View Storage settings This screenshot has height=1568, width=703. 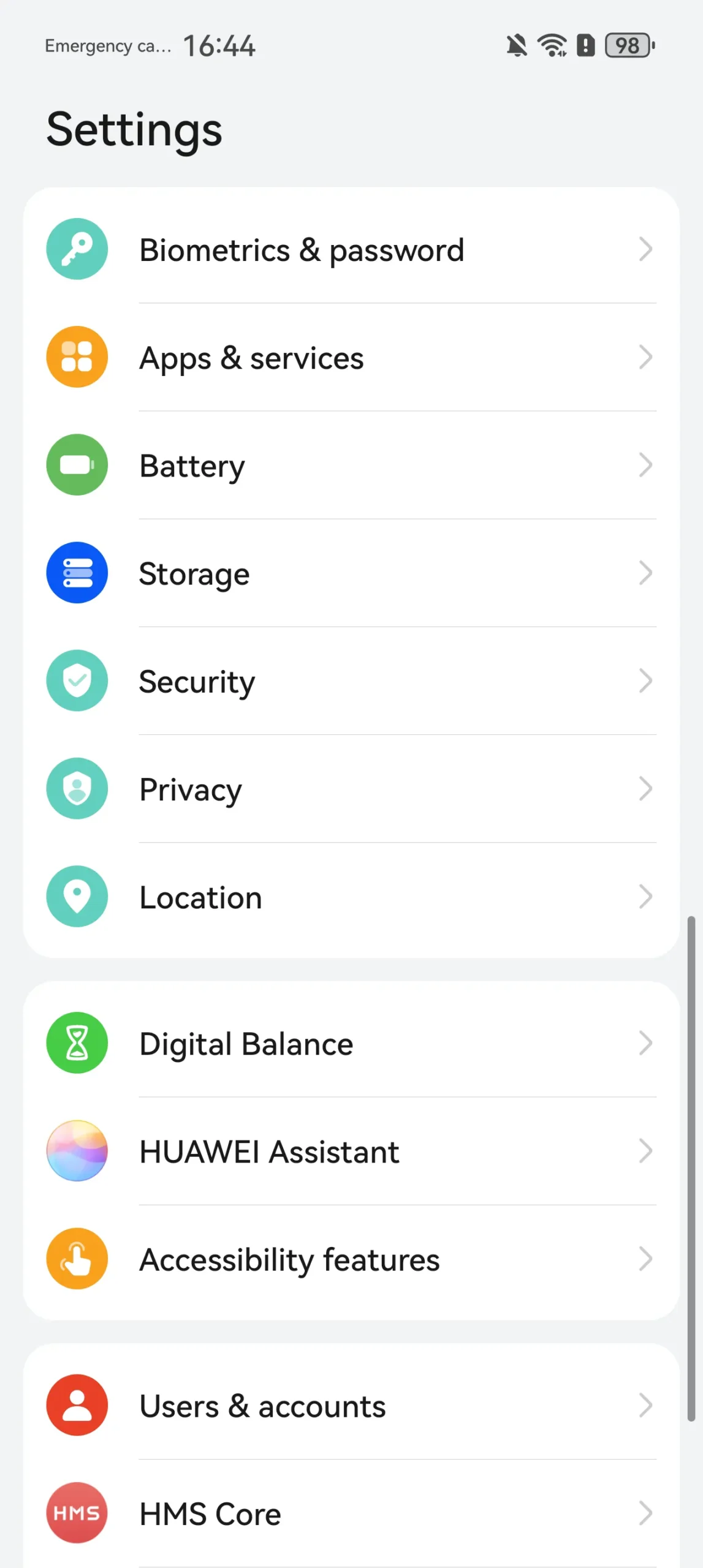click(351, 573)
